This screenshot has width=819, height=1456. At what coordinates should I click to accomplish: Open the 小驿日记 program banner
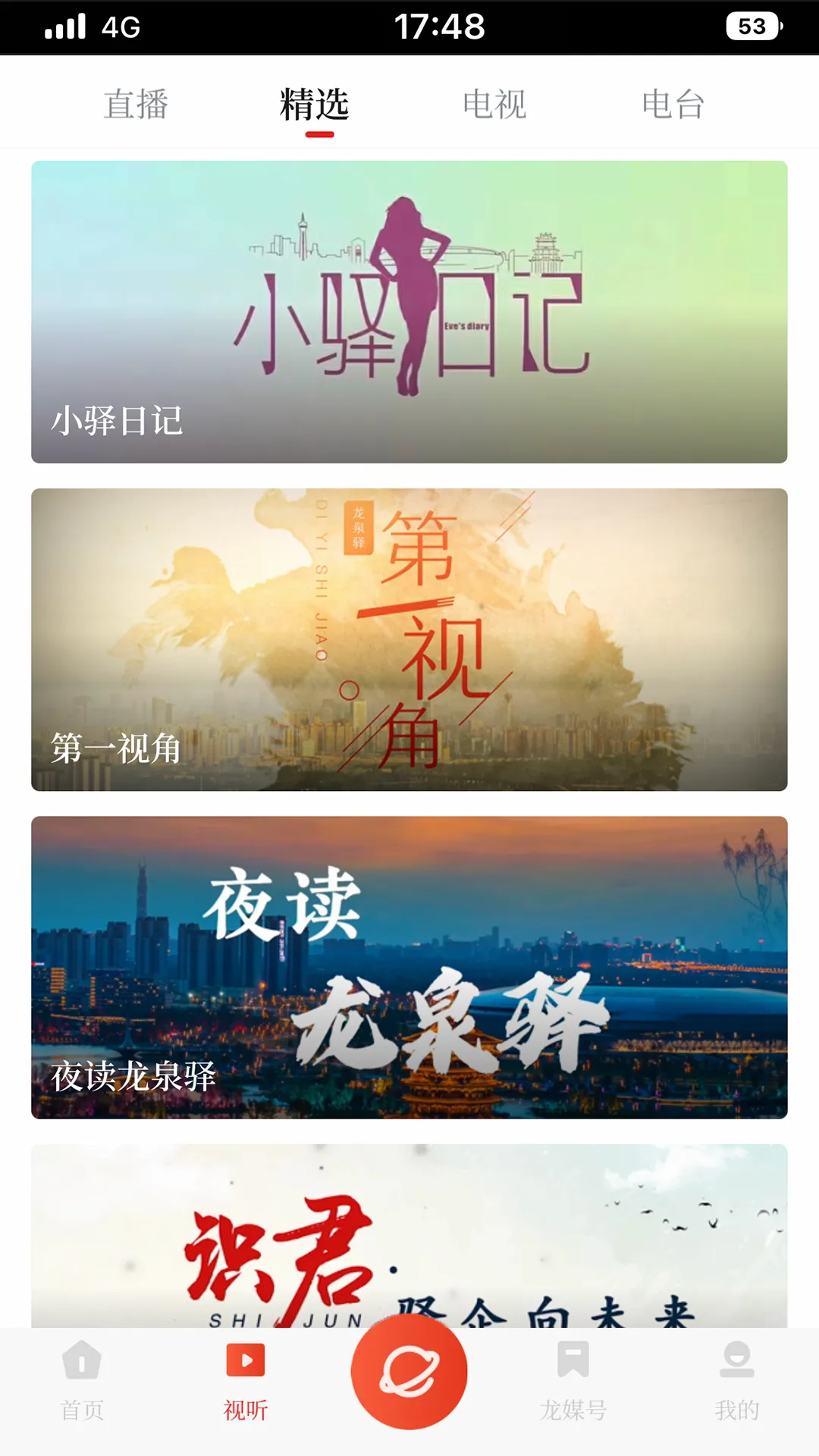[409, 311]
